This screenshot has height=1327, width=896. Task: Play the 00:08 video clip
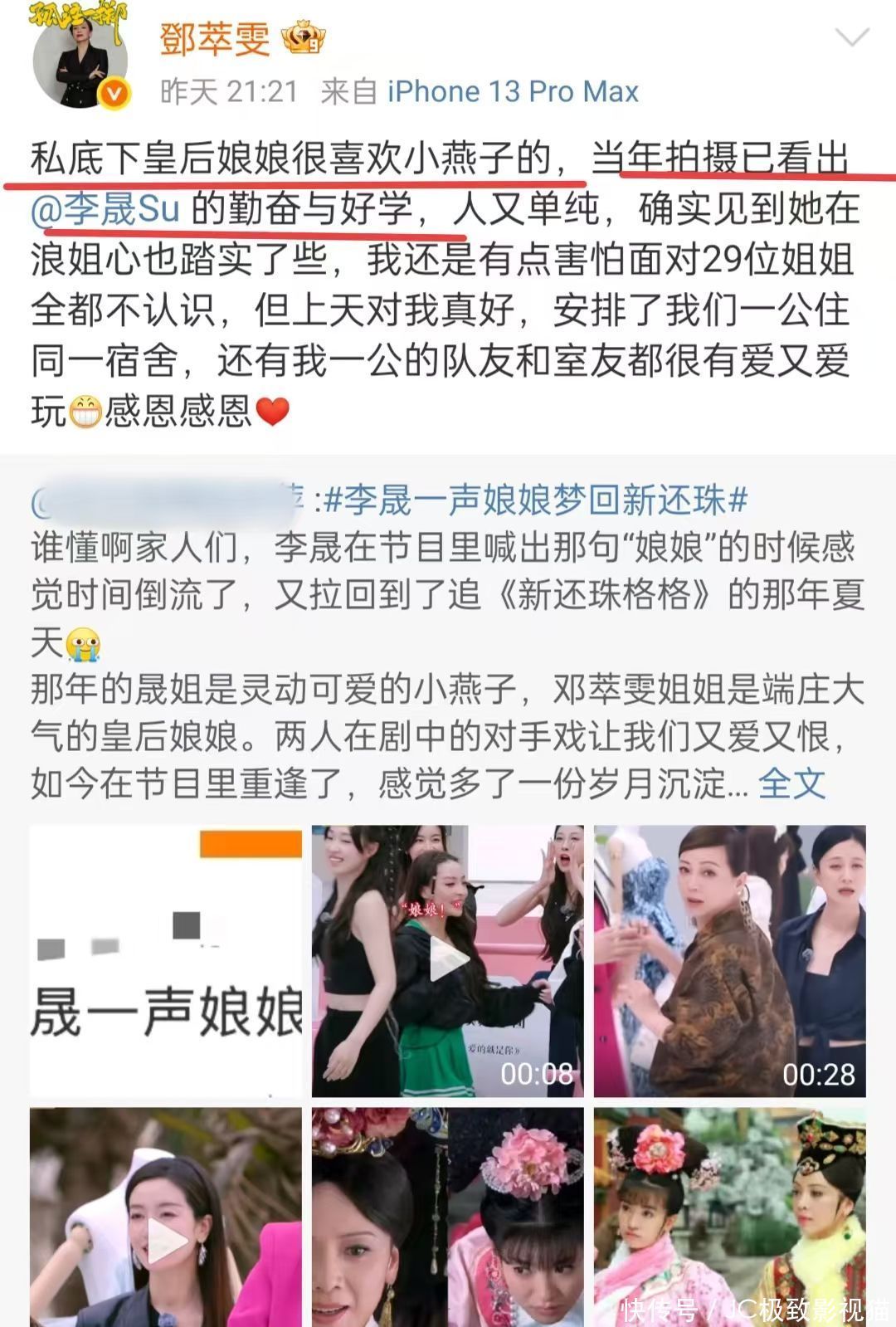(x=448, y=961)
